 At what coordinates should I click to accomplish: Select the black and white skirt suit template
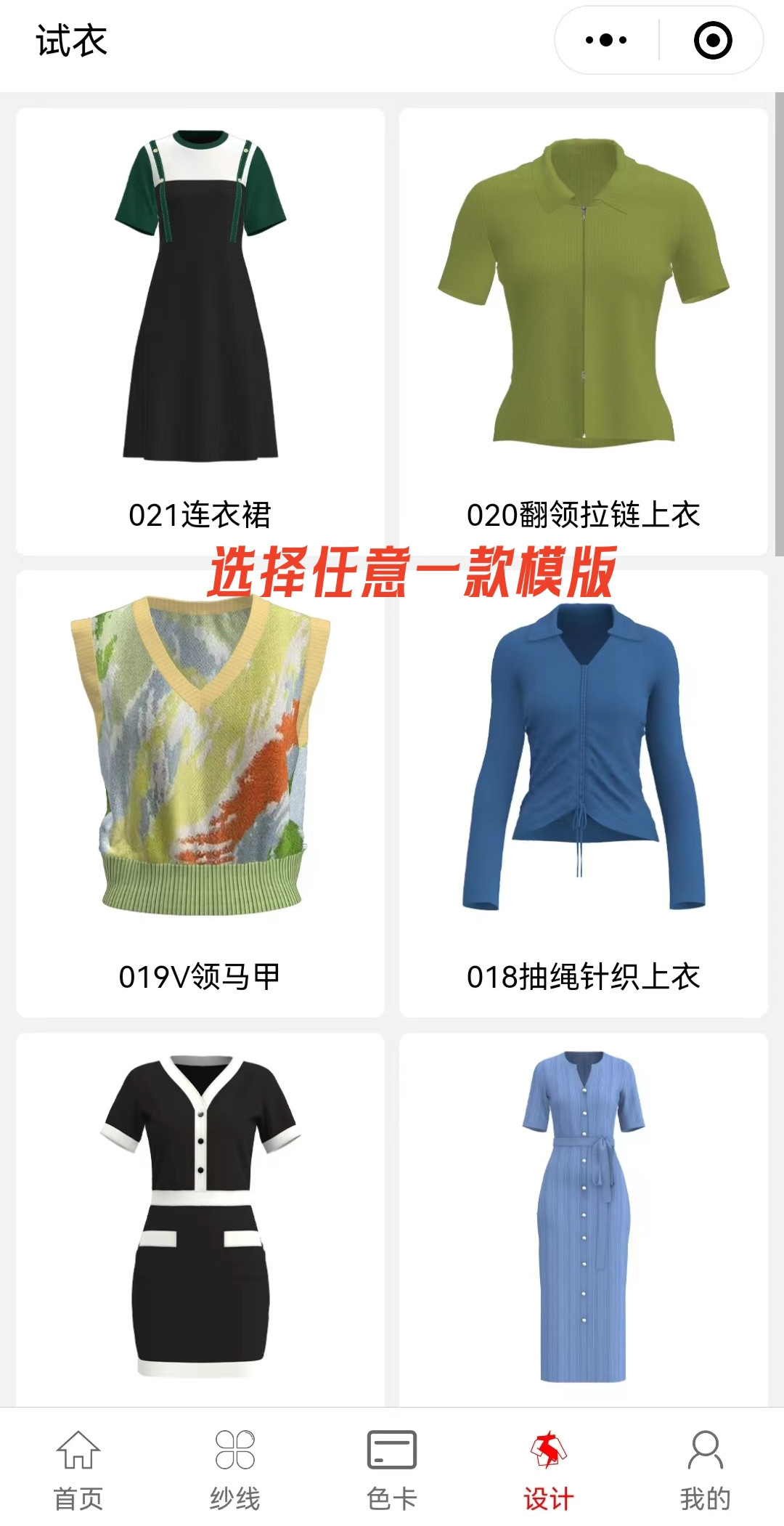click(x=200, y=1217)
